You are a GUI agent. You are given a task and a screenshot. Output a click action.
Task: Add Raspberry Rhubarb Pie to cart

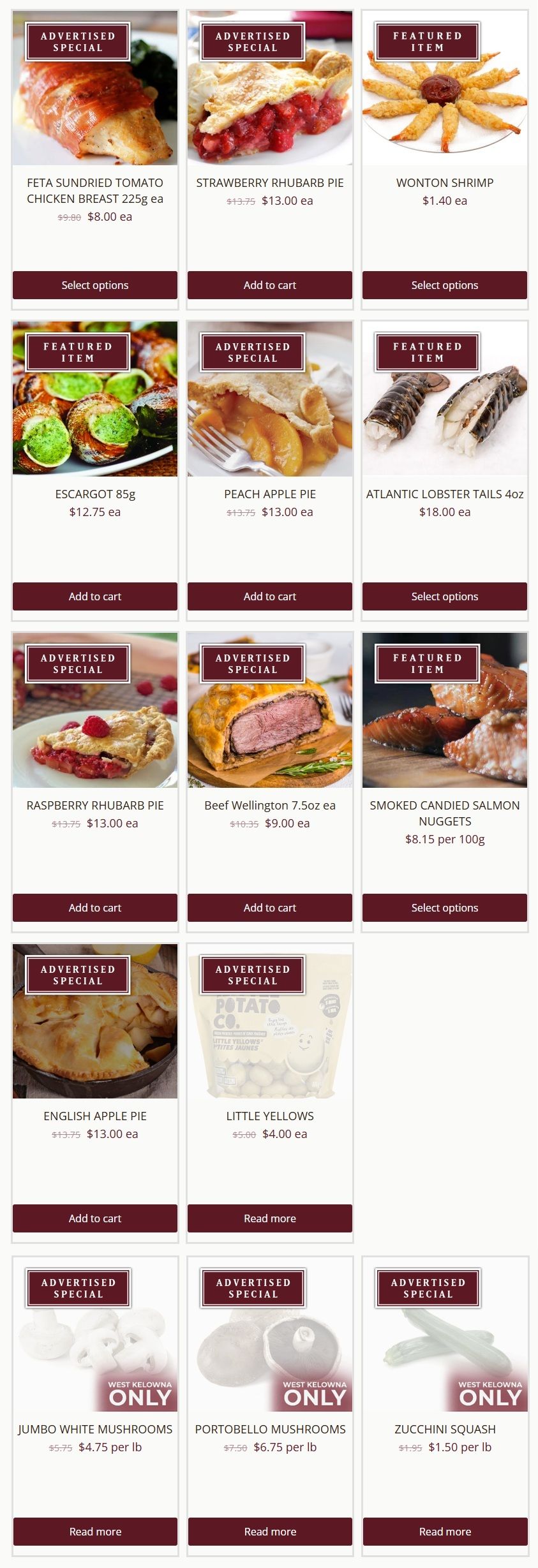click(x=94, y=908)
